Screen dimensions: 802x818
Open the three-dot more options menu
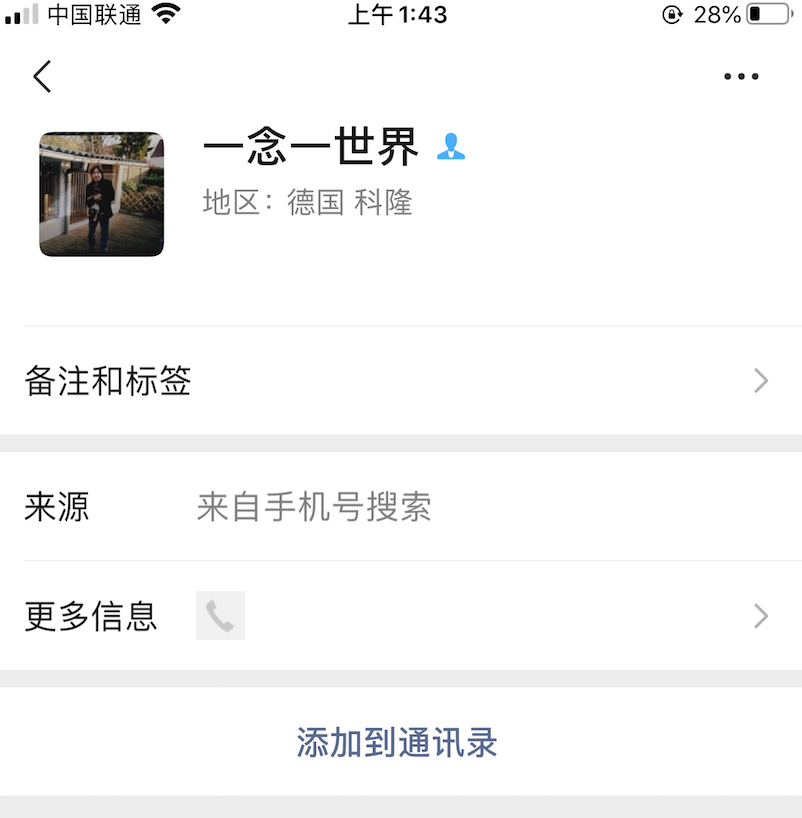740,76
